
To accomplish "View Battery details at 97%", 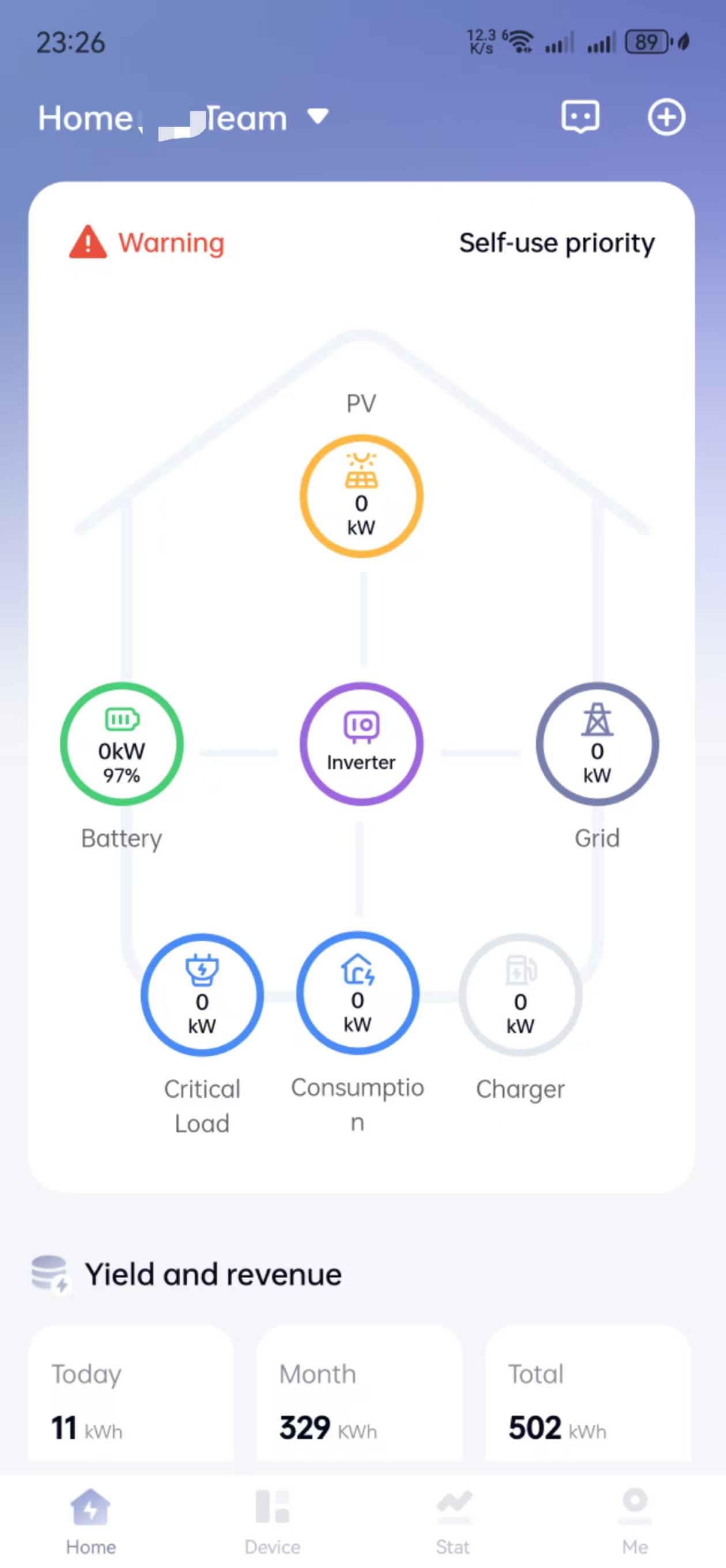I will (x=122, y=744).
